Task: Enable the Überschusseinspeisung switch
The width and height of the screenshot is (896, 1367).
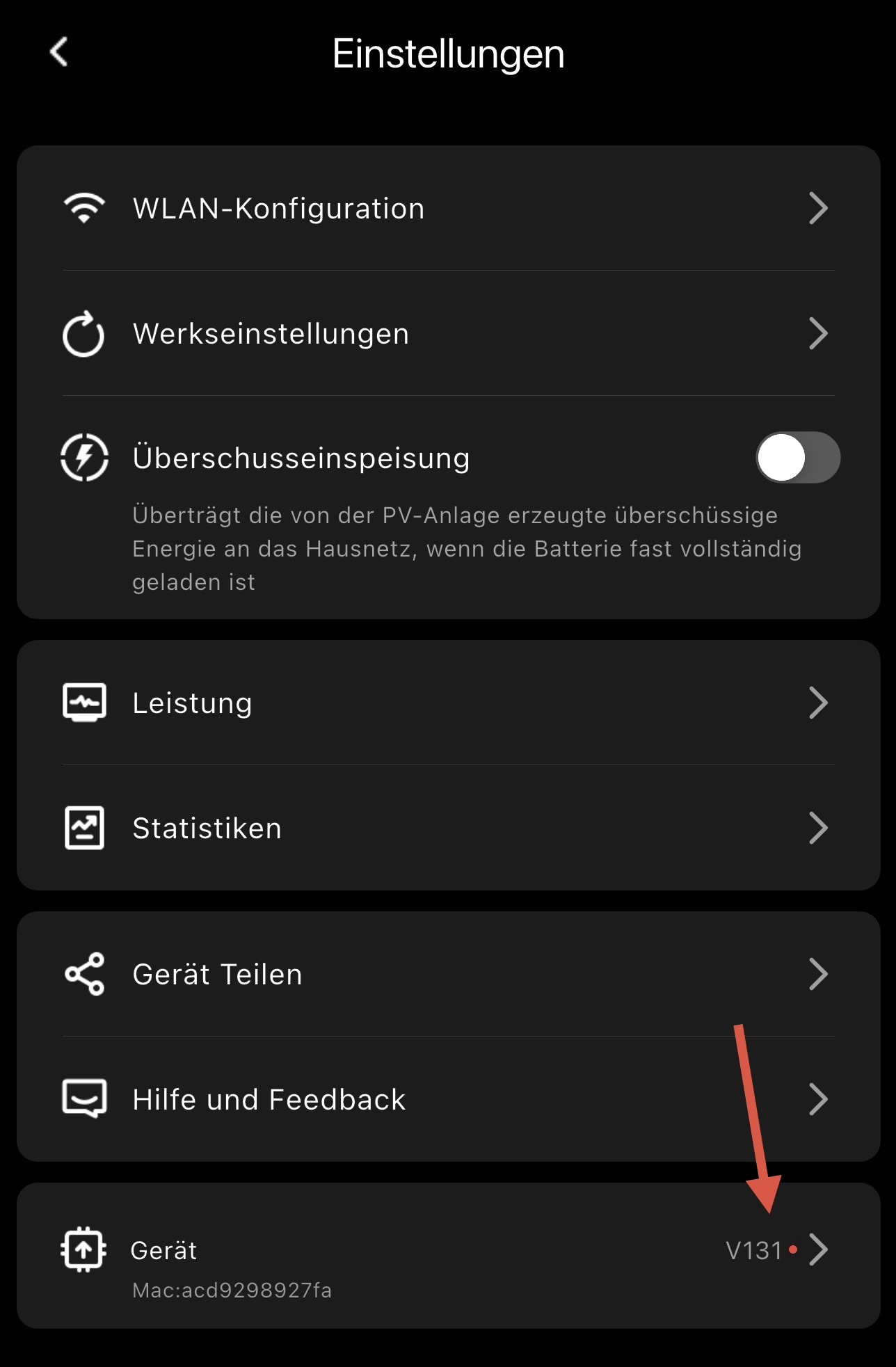Action: point(797,458)
